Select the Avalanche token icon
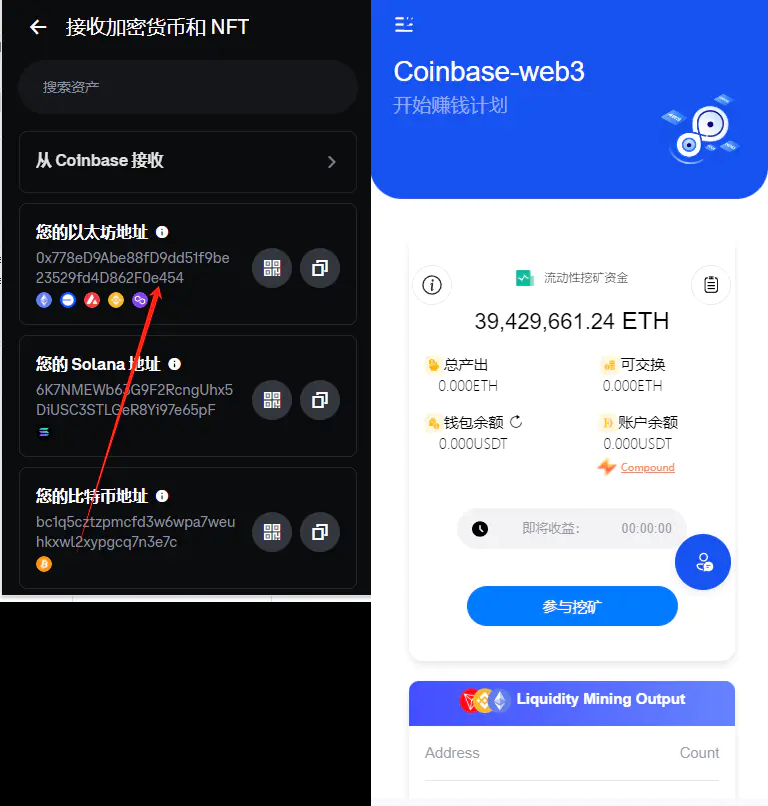 91,300
